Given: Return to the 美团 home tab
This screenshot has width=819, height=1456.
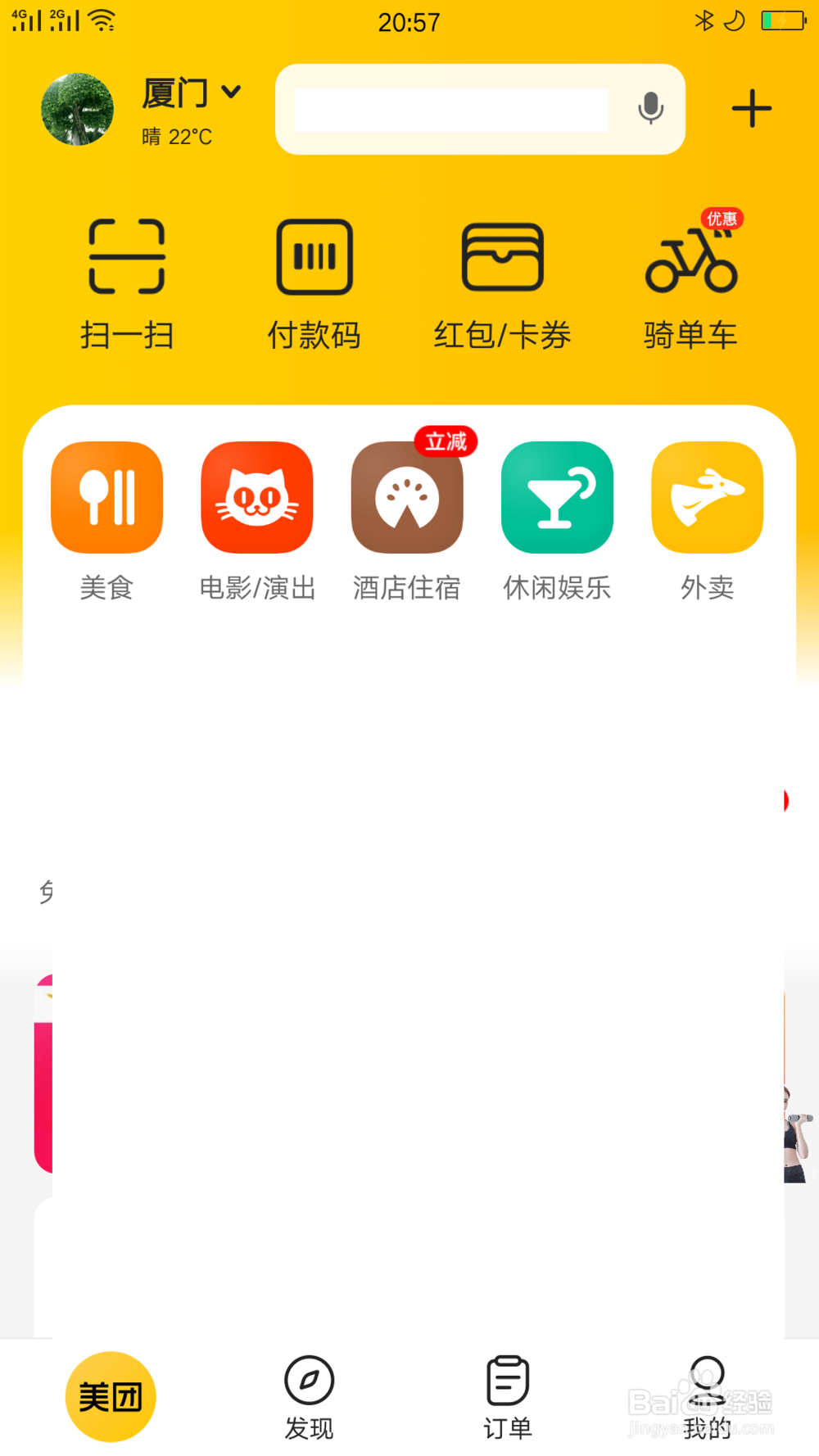Looking at the screenshot, I should pos(109,1396).
